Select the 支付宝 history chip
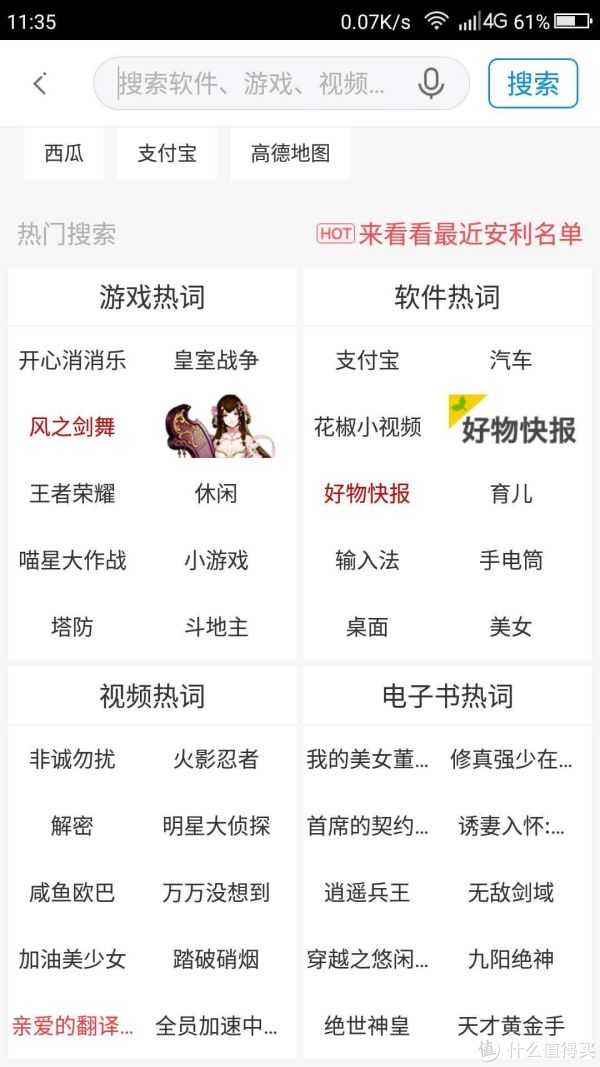Viewport: 600px width, 1067px height. pos(167,153)
